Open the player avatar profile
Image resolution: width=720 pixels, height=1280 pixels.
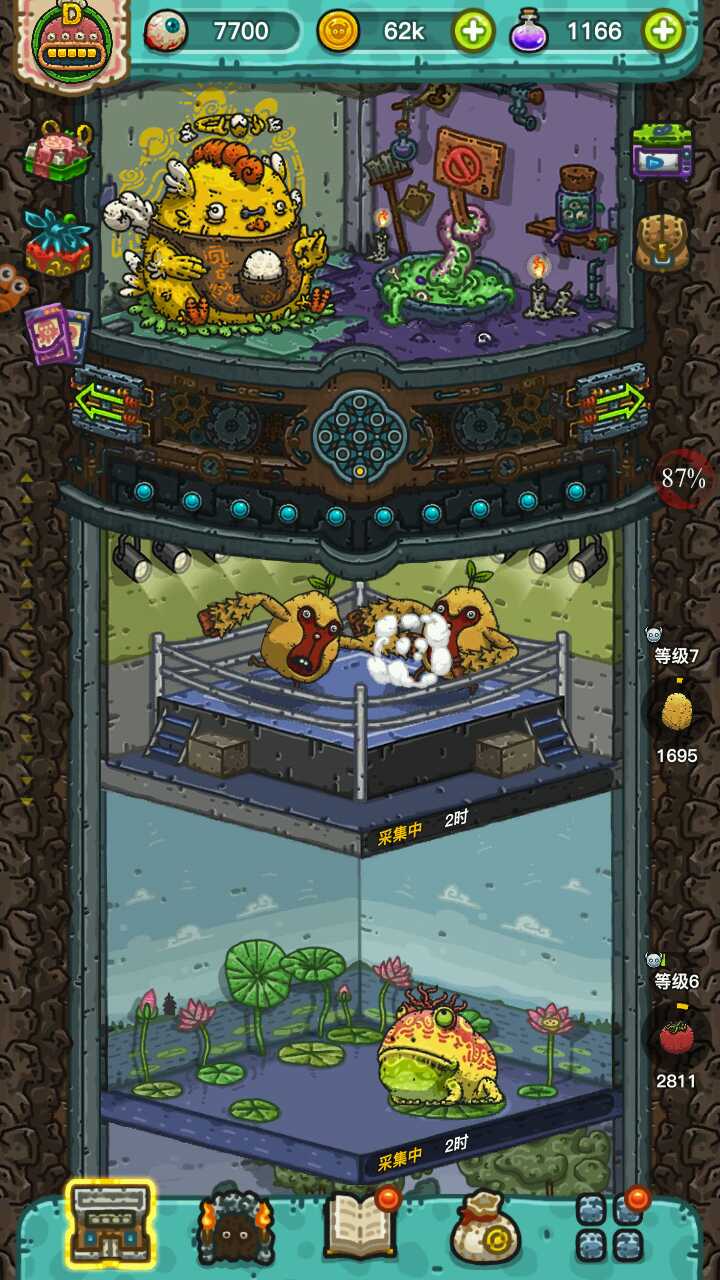coord(71,40)
